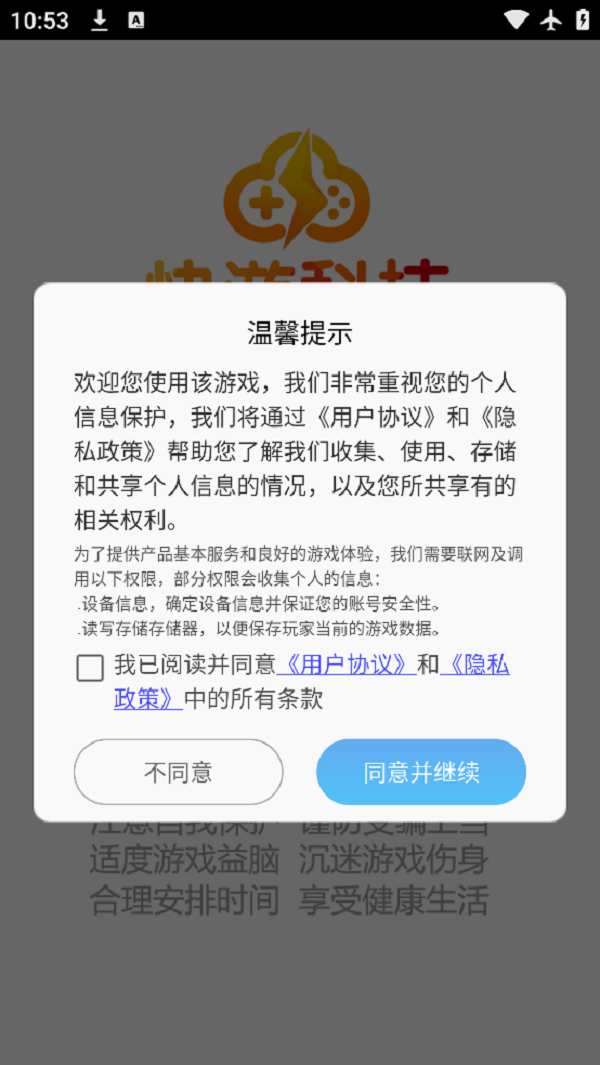Check the agree to terms checkbox
This screenshot has width=600, height=1065.
coord(90,668)
